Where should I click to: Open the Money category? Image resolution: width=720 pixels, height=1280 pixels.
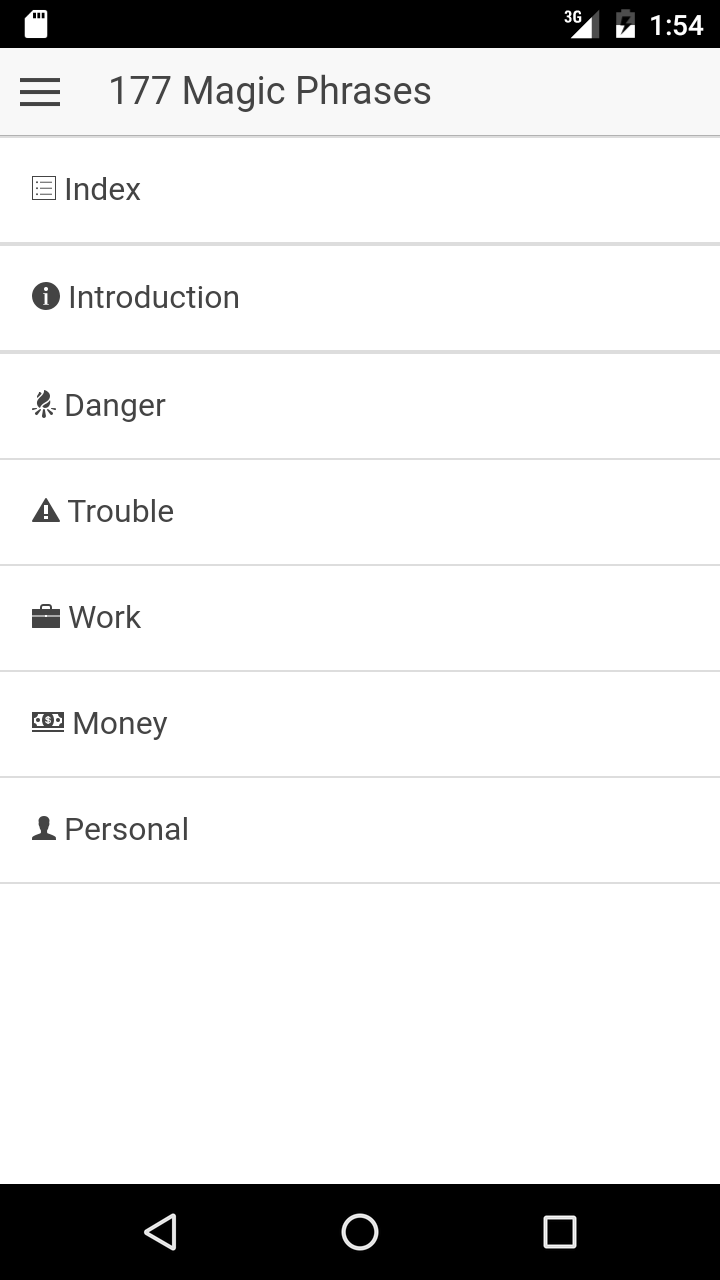(360, 723)
